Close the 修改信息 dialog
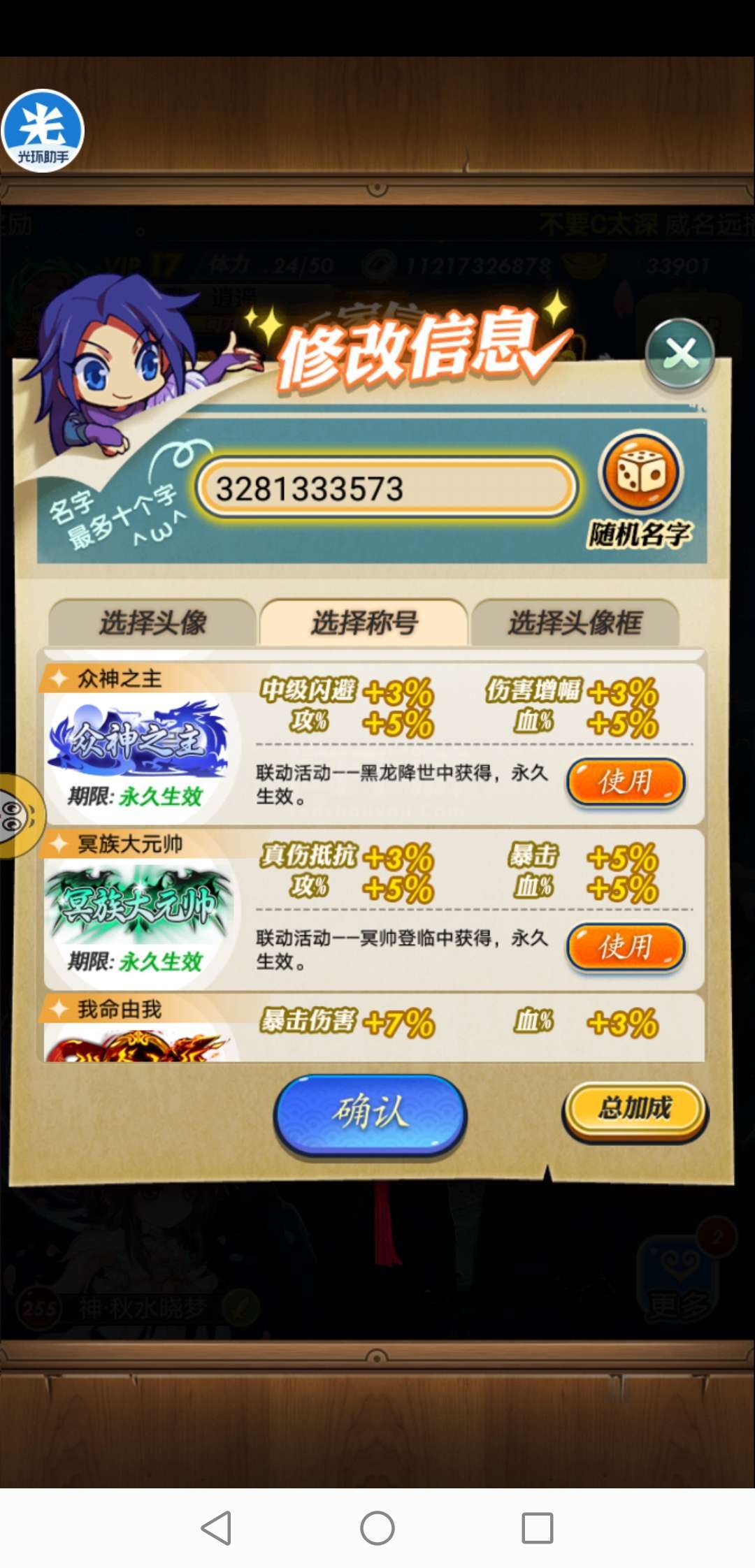The image size is (755, 1568). [679, 354]
